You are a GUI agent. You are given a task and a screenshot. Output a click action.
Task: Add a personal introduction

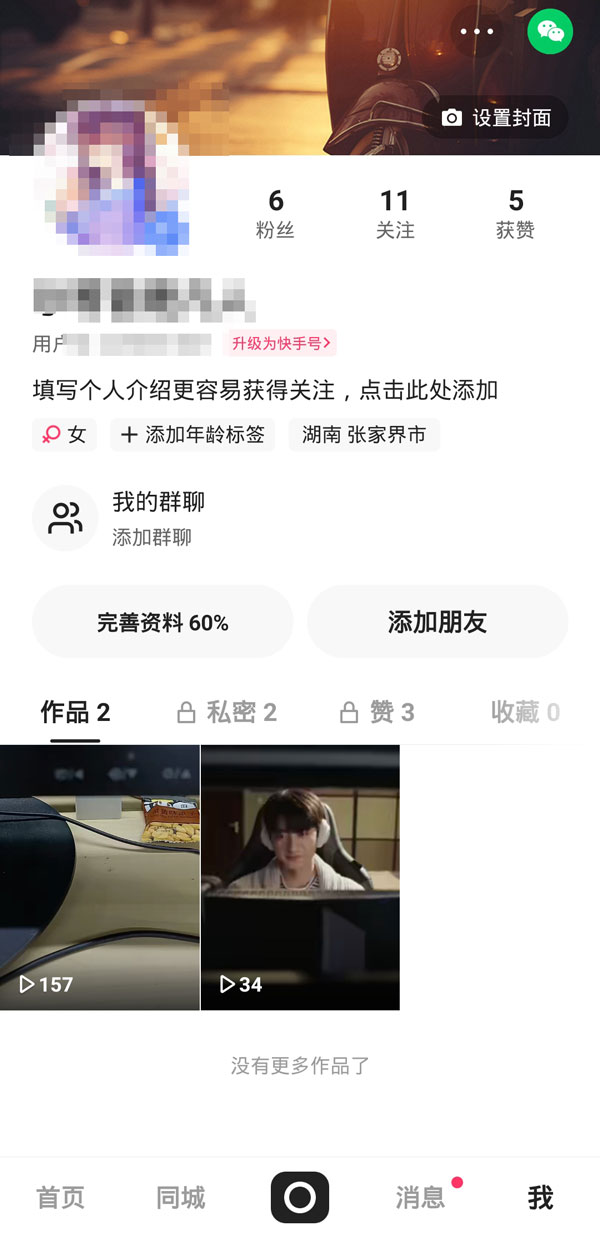[265, 390]
